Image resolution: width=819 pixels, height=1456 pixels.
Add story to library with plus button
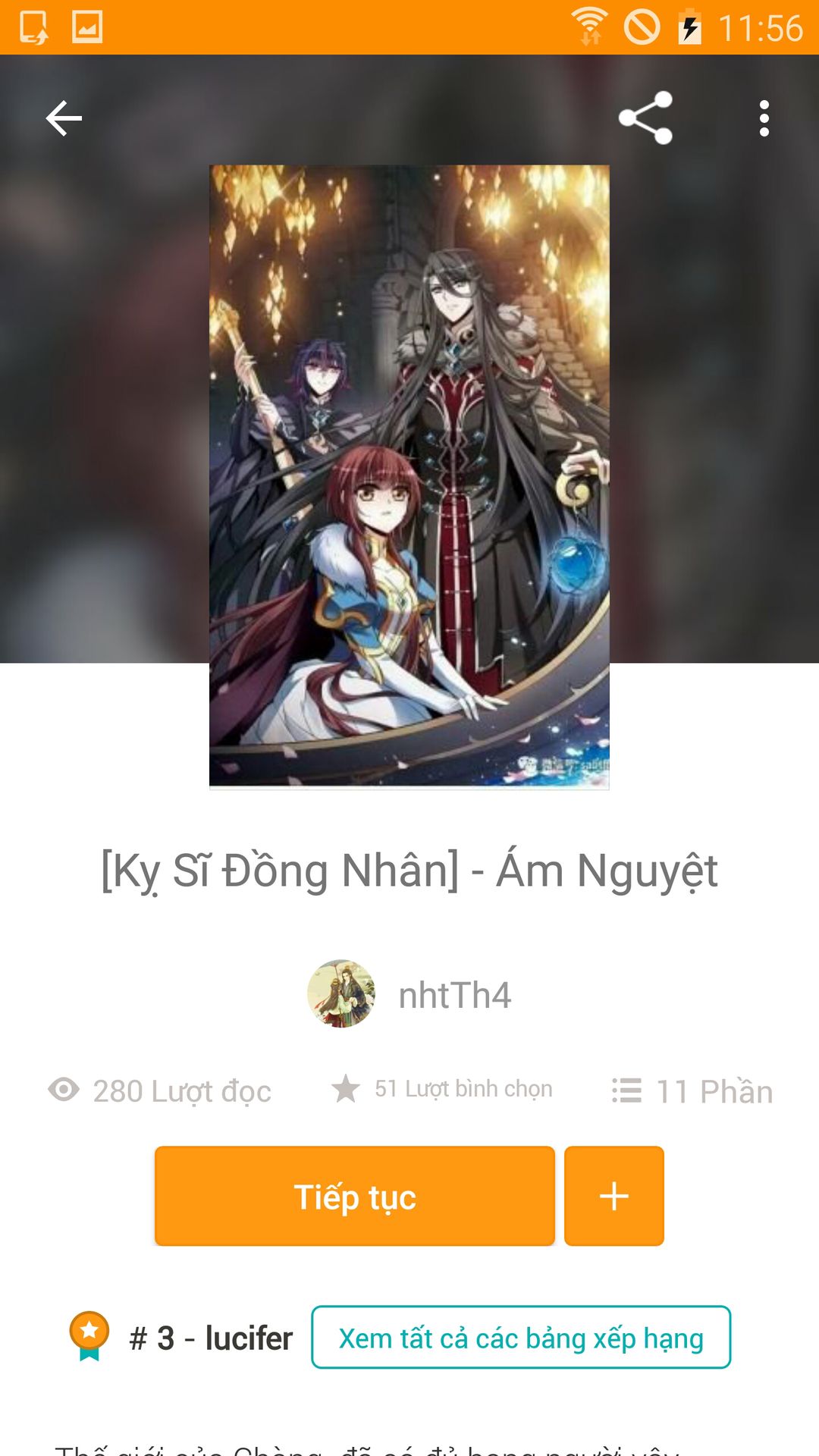tap(613, 1196)
